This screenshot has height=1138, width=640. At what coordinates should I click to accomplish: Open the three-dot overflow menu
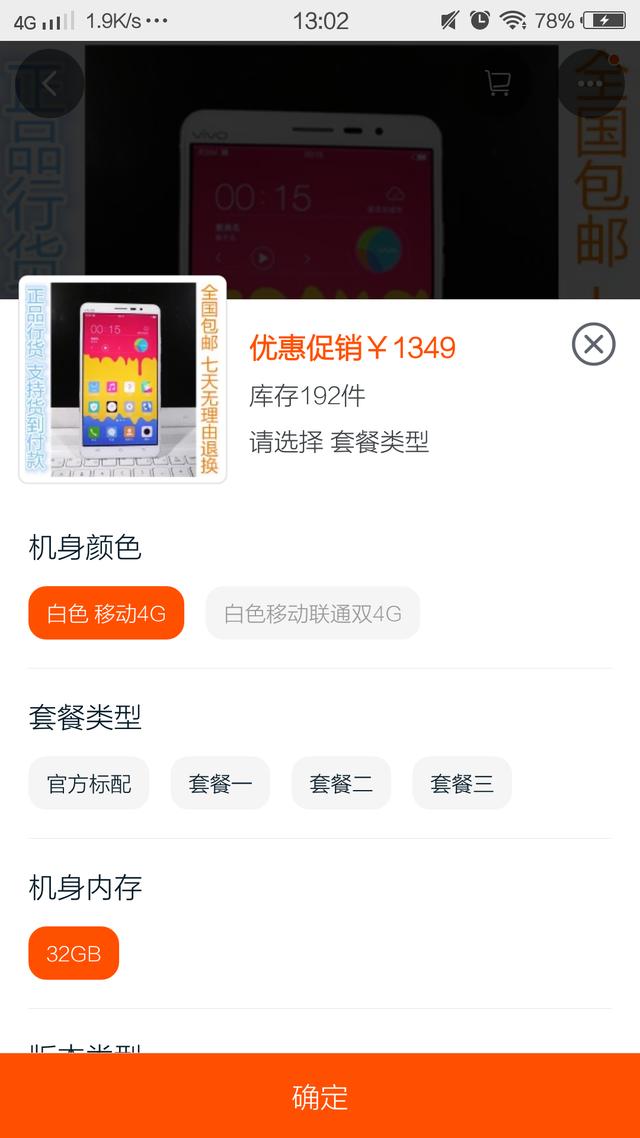[x=590, y=83]
